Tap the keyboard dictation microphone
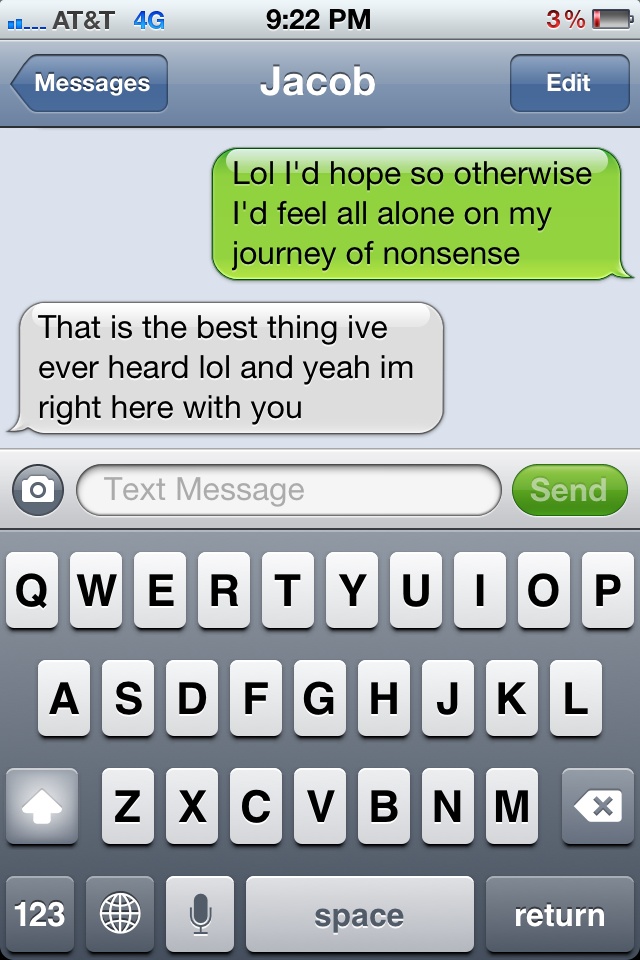This screenshot has width=640, height=960. [x=200, y=914]
